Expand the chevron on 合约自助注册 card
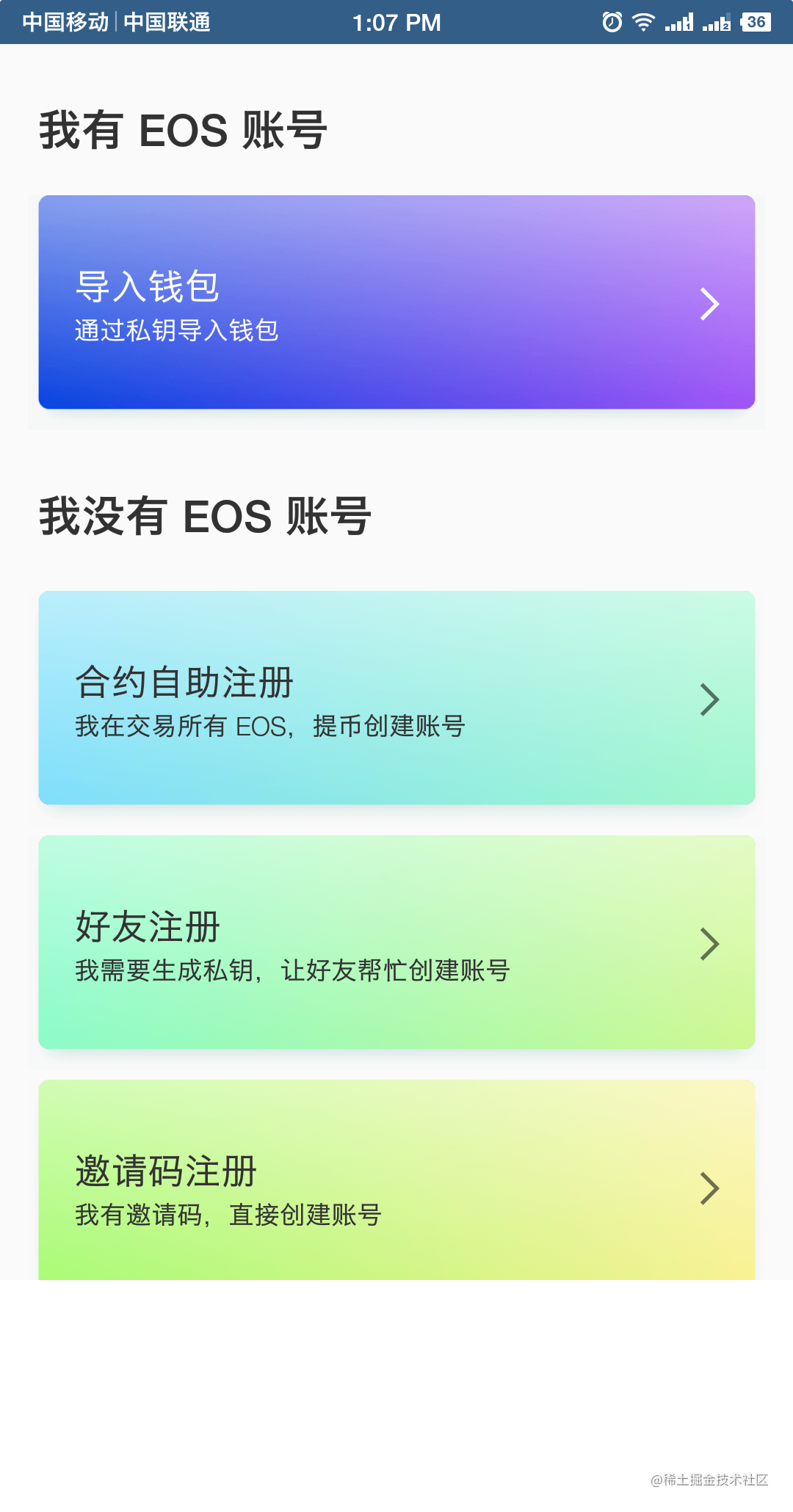This screenshot has width=793, height=1512. coord(709,699)
